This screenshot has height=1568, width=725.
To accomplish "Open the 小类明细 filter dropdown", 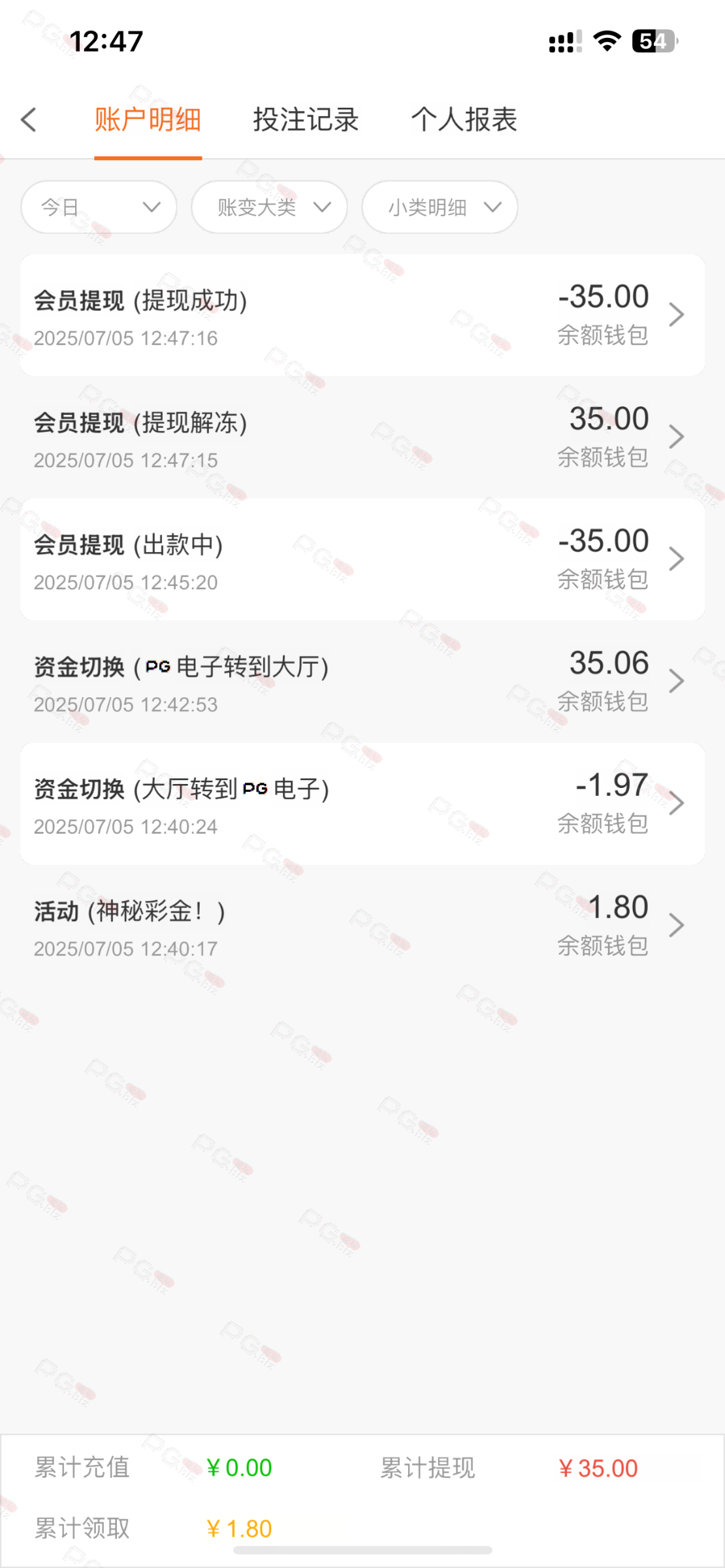I will point(440,207).
